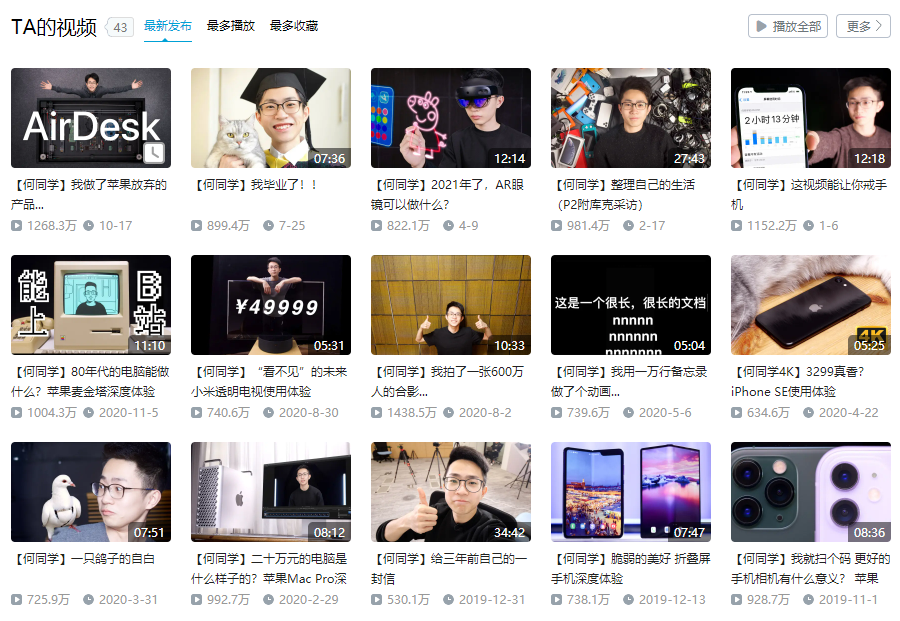Open the 更多 videos link
Viewport: 900px width, 621px height.
click(x=863, y=26)
